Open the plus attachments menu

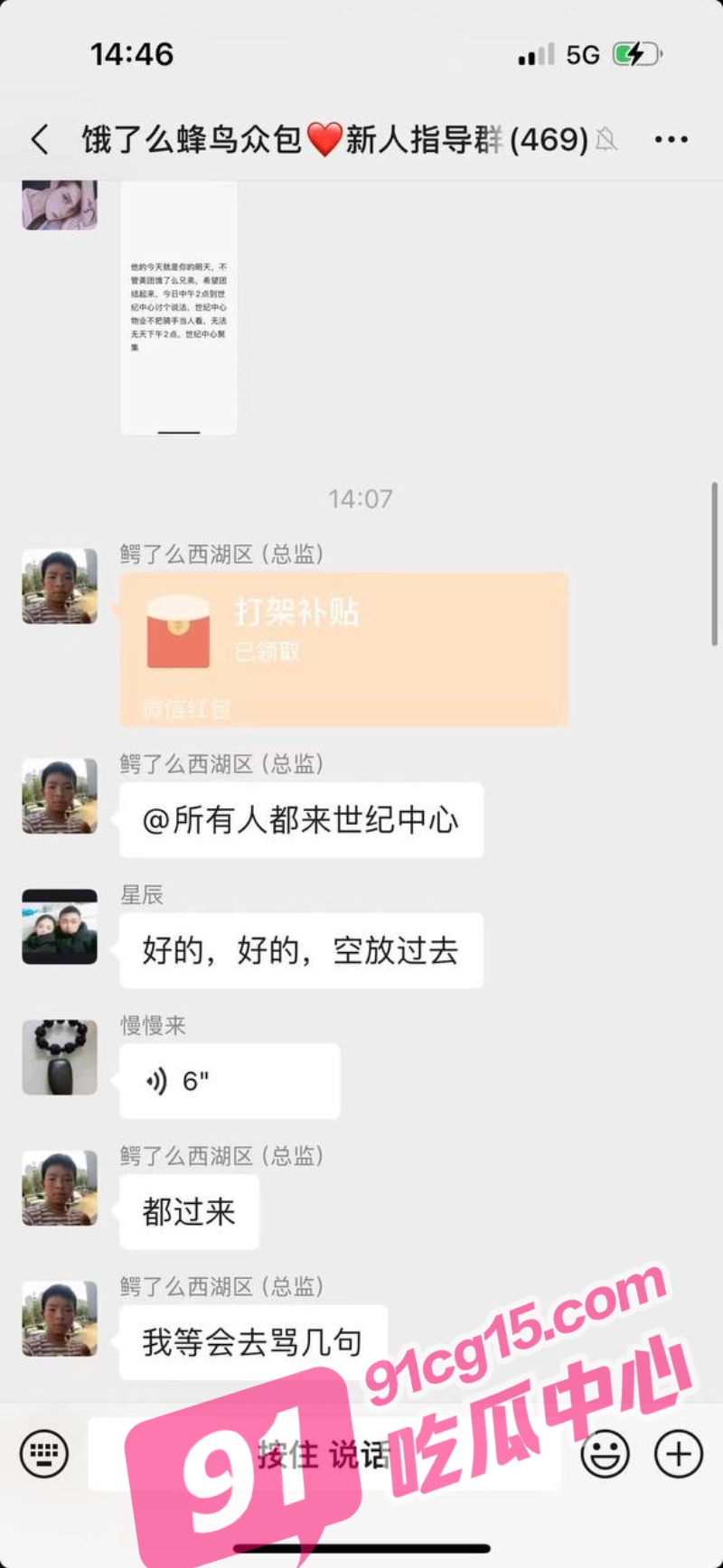[x=678, y=1453]
